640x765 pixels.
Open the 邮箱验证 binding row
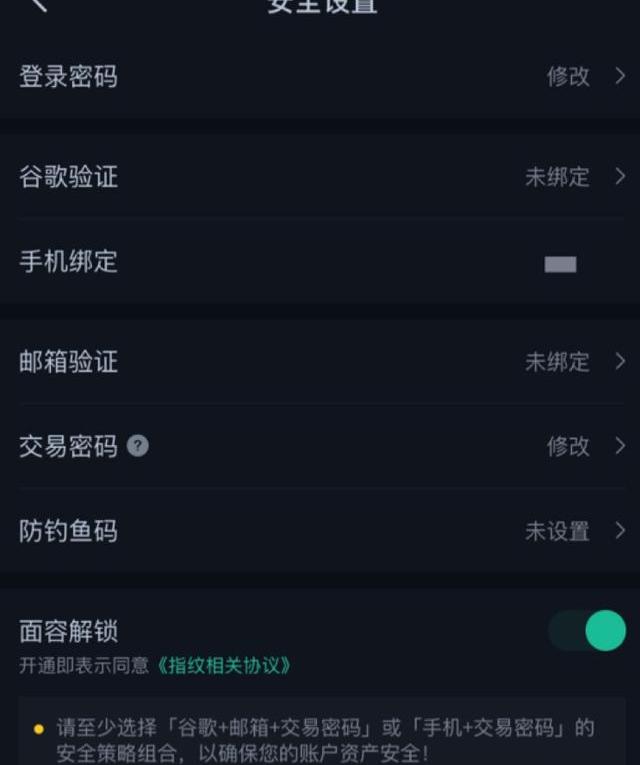[320, 361]
